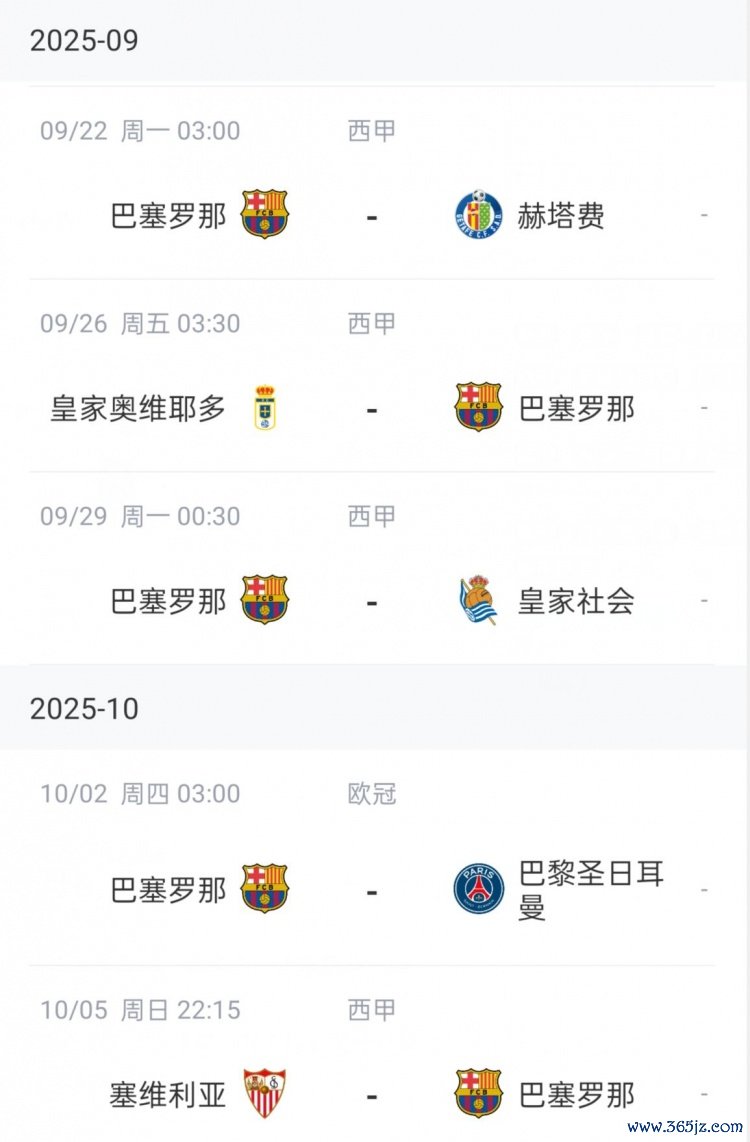Open the 09/22 巴塞罗那 vs 赫塔费 match
The height and width of the screenshot is (1142, 750).
pos(372,214)
